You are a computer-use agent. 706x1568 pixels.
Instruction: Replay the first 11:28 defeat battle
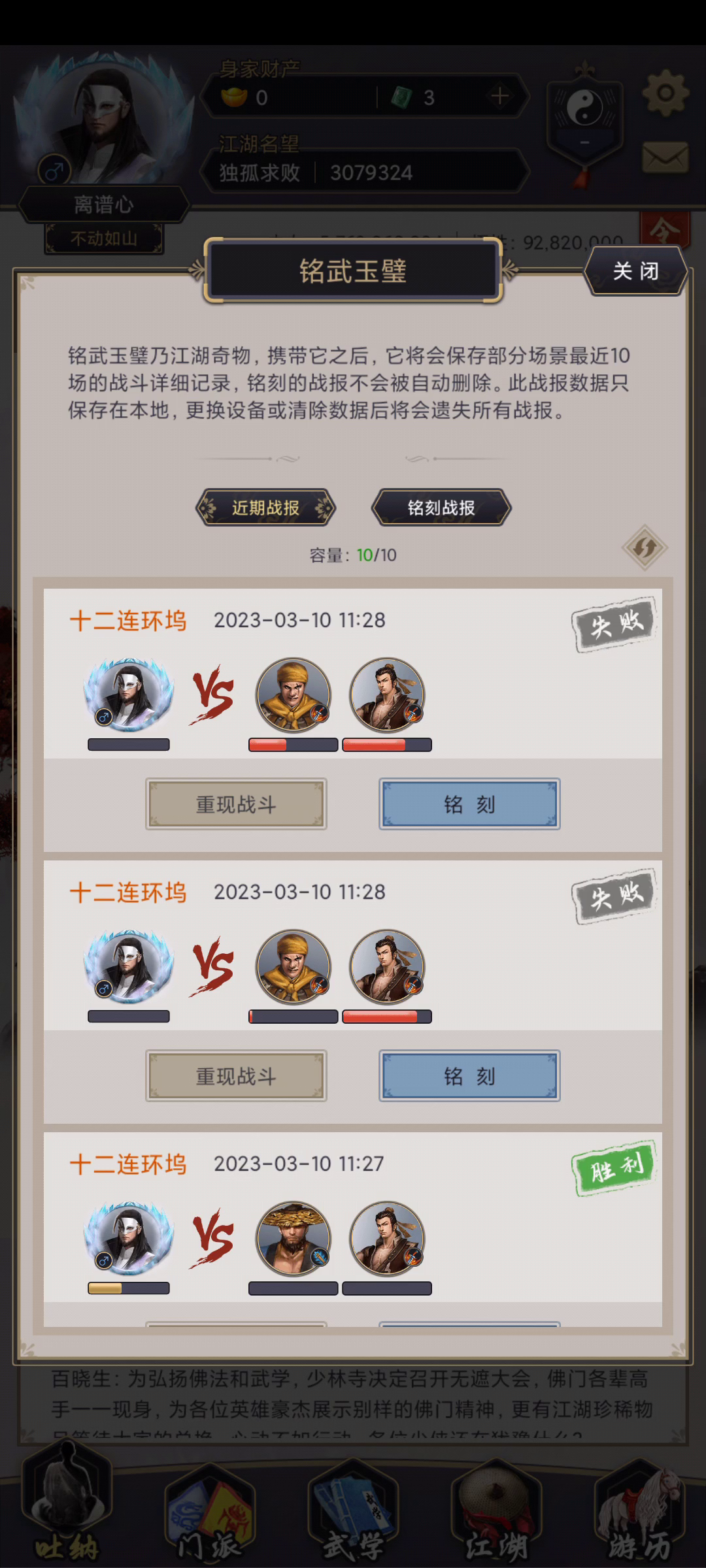pos(236,804)
